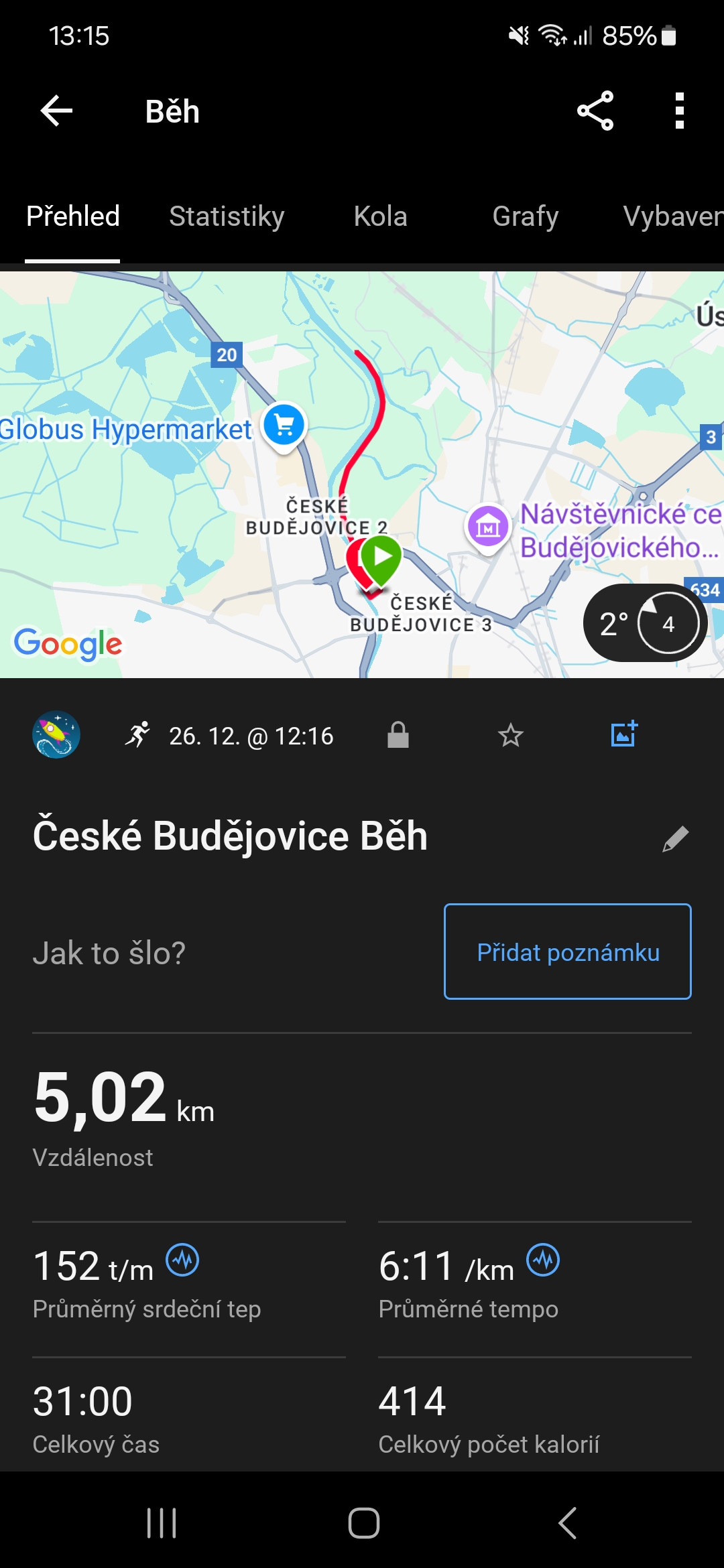Open the three-dot overflow menu
This screenshot has height=1568, width=724.
pyautogui.click(x=679, y=111)
